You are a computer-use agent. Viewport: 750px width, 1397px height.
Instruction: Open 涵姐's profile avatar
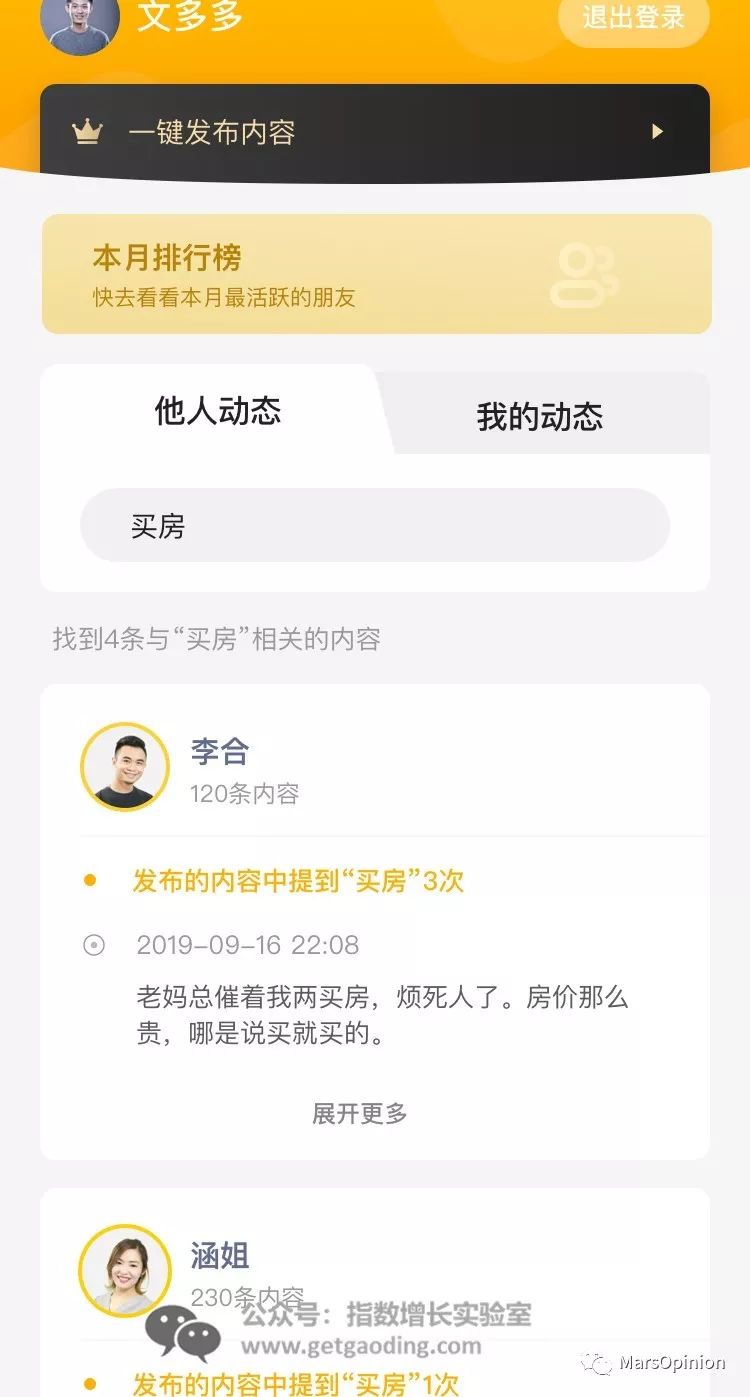click(x=125, y=1270)
